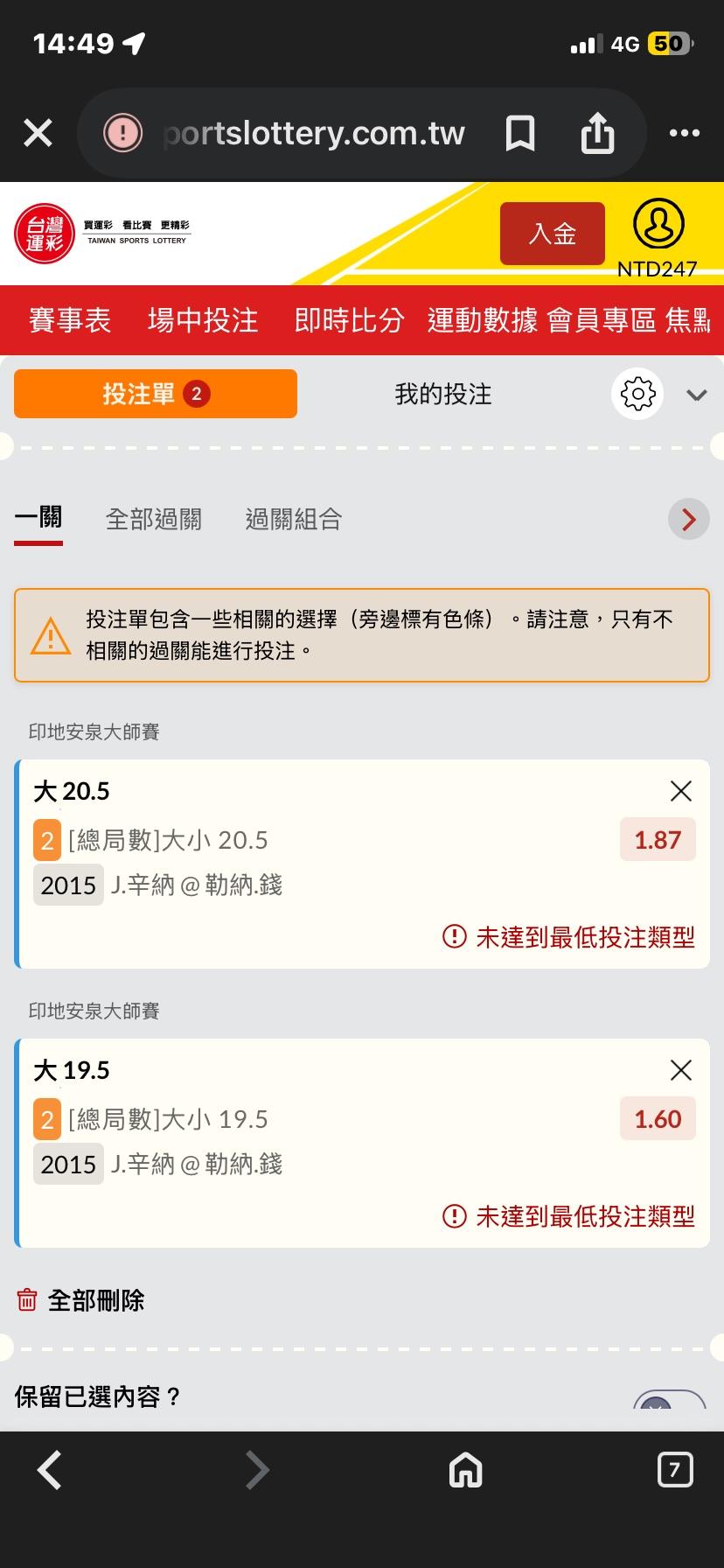This screenshot has height=1568, width=724.
Task: Open 場中投注 section
Action: click(x=203, y=320)
